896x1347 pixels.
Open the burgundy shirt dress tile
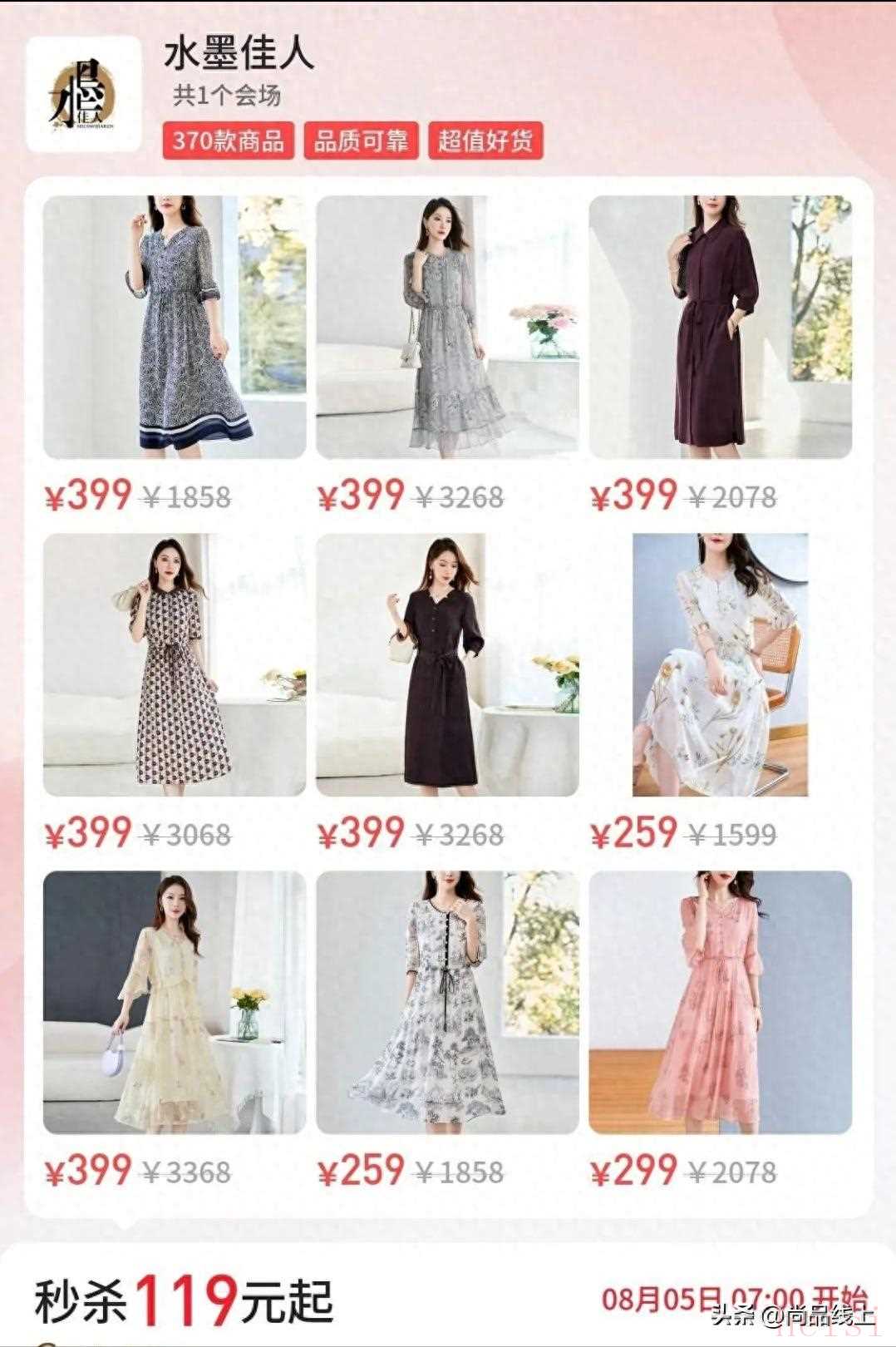(x=720, y=327)
